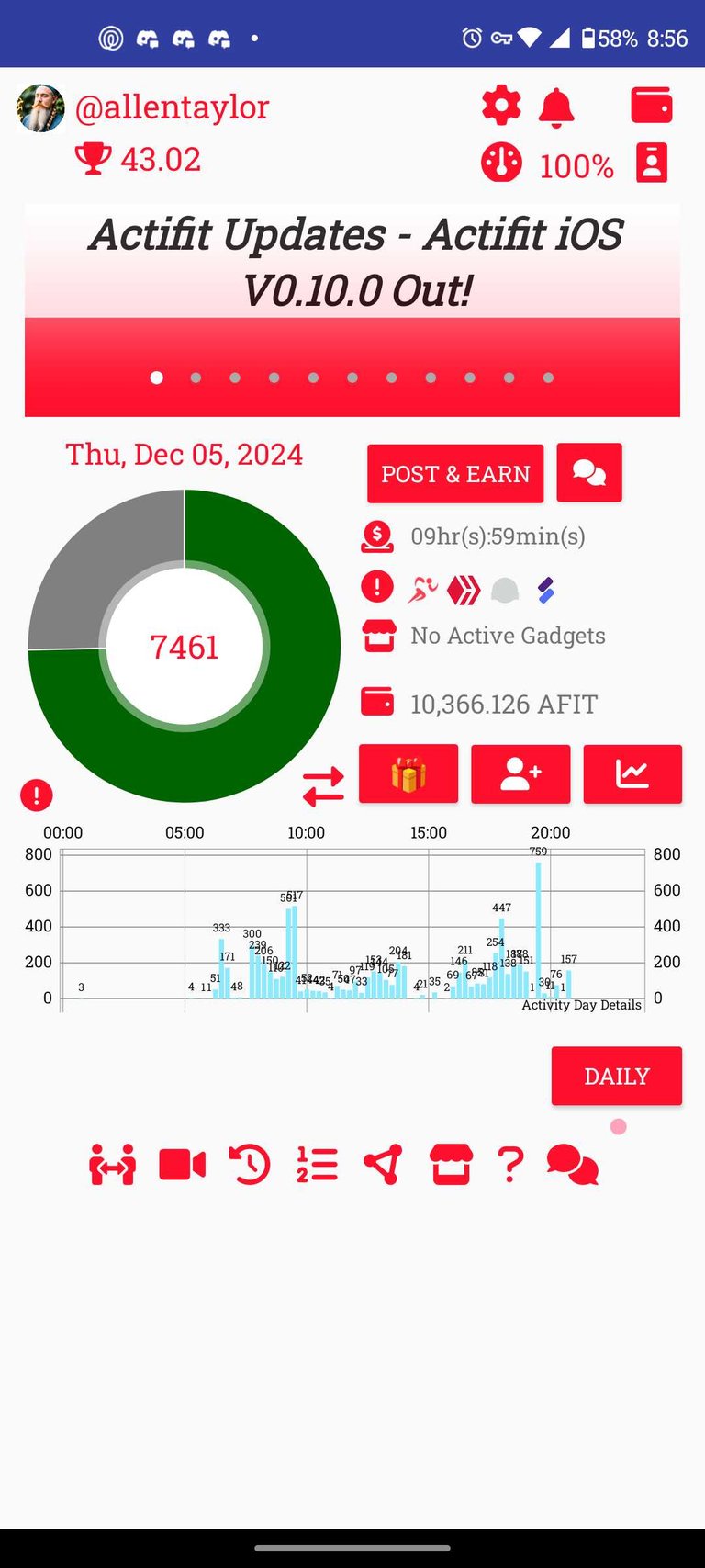Image resolution: width=705 pixels, height=1568 pixels.
Task: Open the wallet icon in the header
Action: (x=652, y=106)
